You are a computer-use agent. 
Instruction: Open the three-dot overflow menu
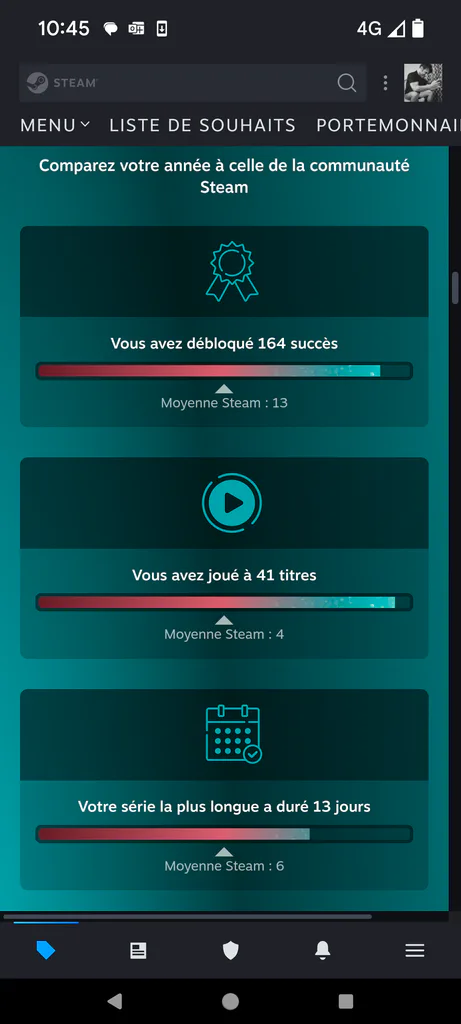[385, 83]
